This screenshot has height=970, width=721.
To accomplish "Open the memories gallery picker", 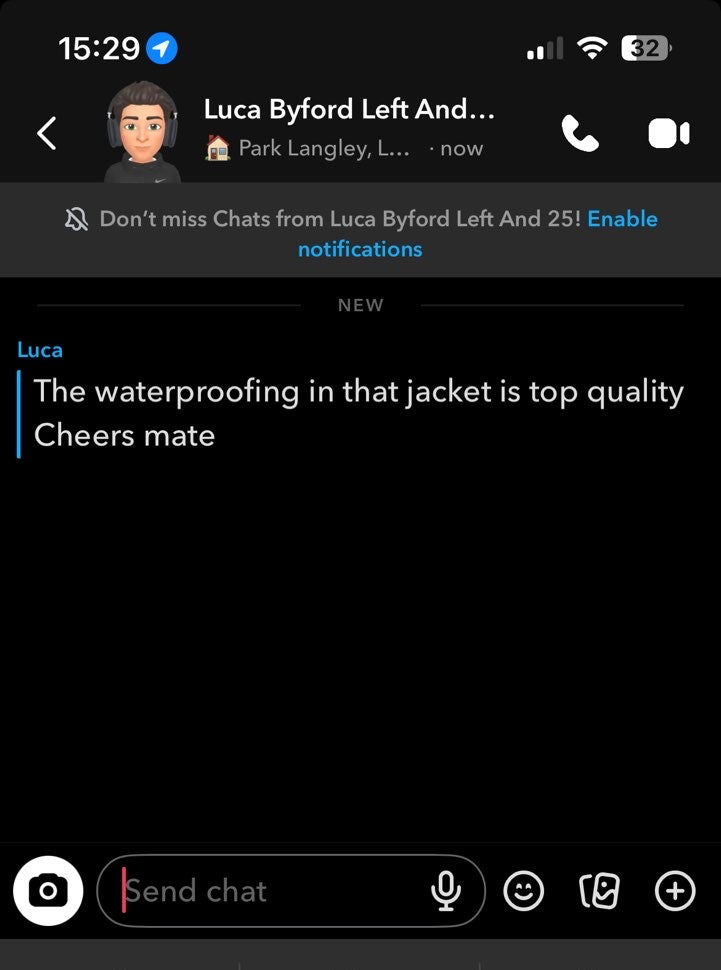I will pyautogui.click(x=599, y=891).
